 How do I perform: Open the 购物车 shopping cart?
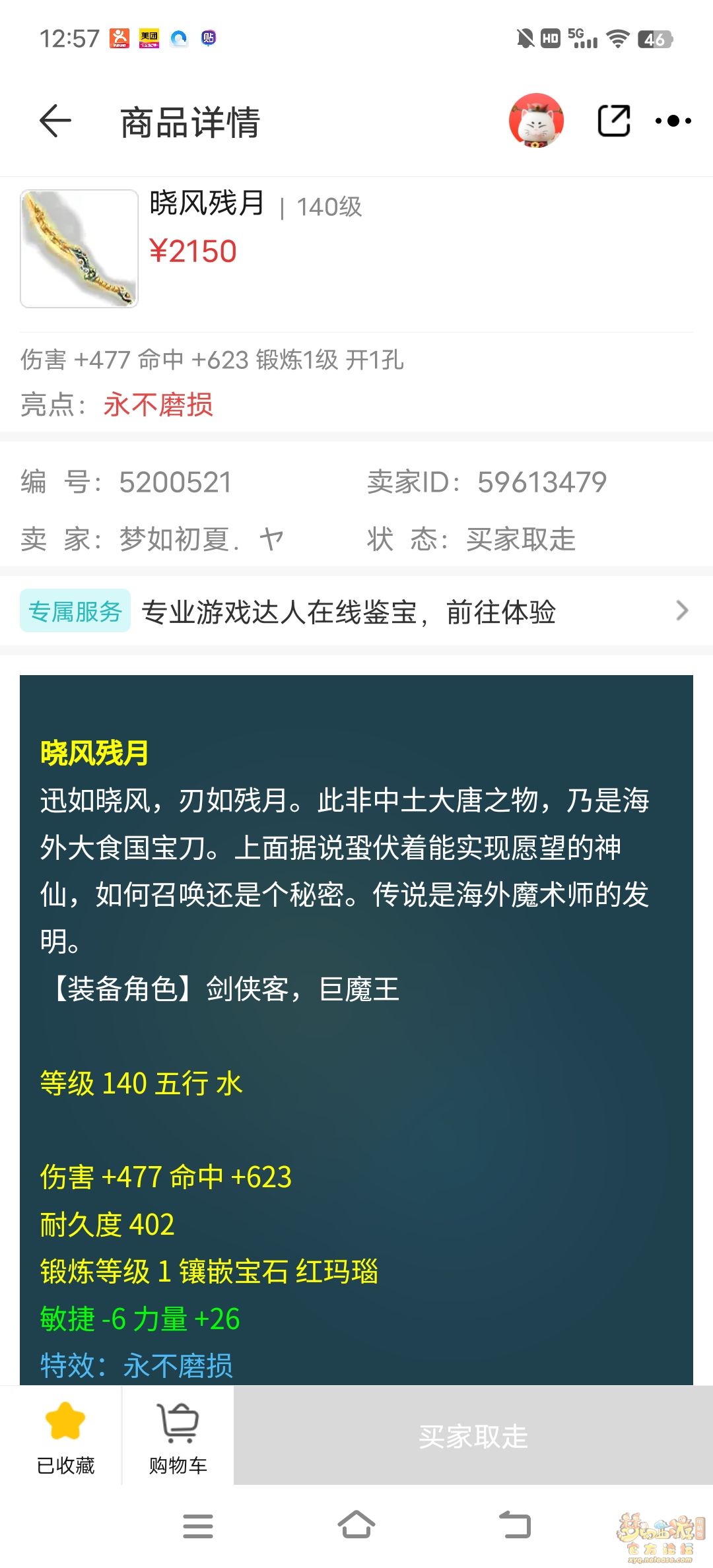coord(178,1435)
